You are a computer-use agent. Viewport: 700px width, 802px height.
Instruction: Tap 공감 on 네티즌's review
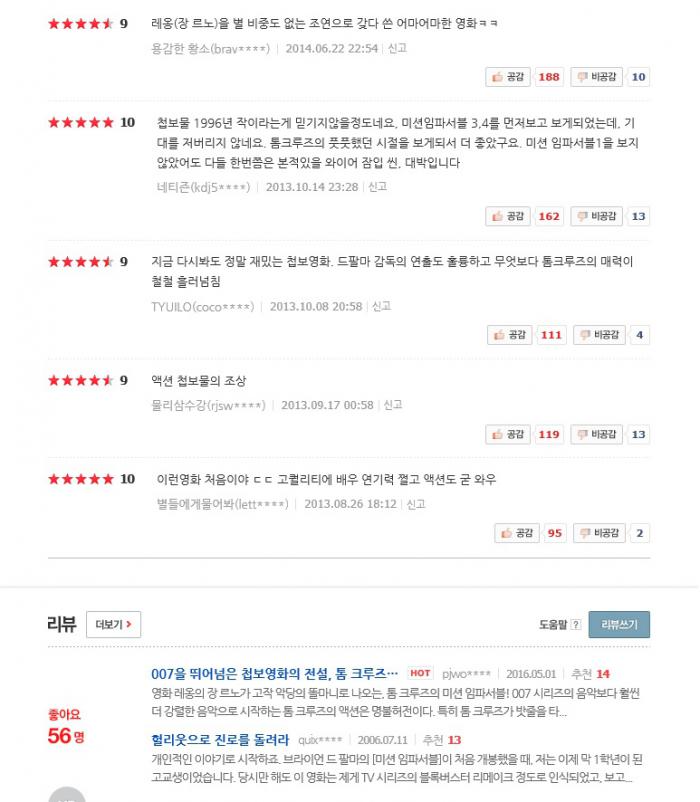509,216
